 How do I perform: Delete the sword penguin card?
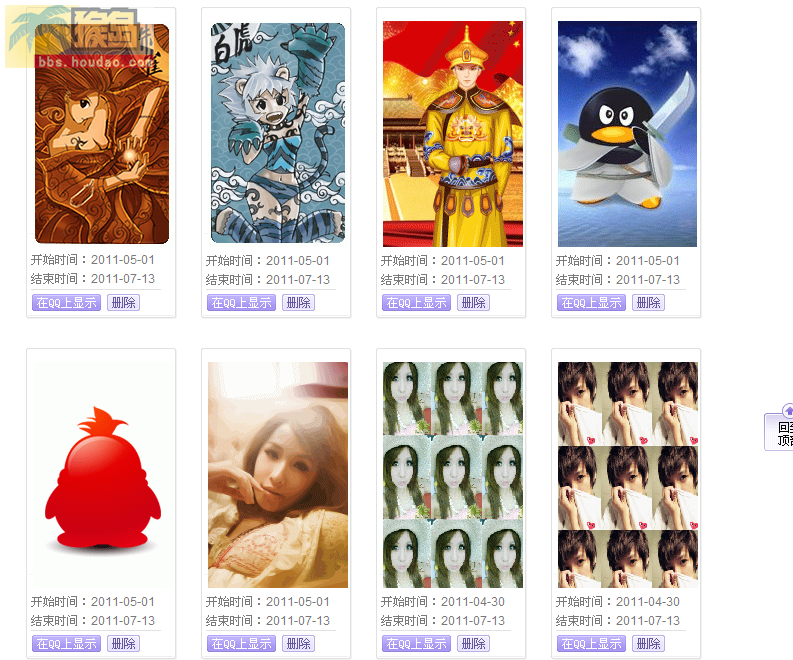click(648, 302)
